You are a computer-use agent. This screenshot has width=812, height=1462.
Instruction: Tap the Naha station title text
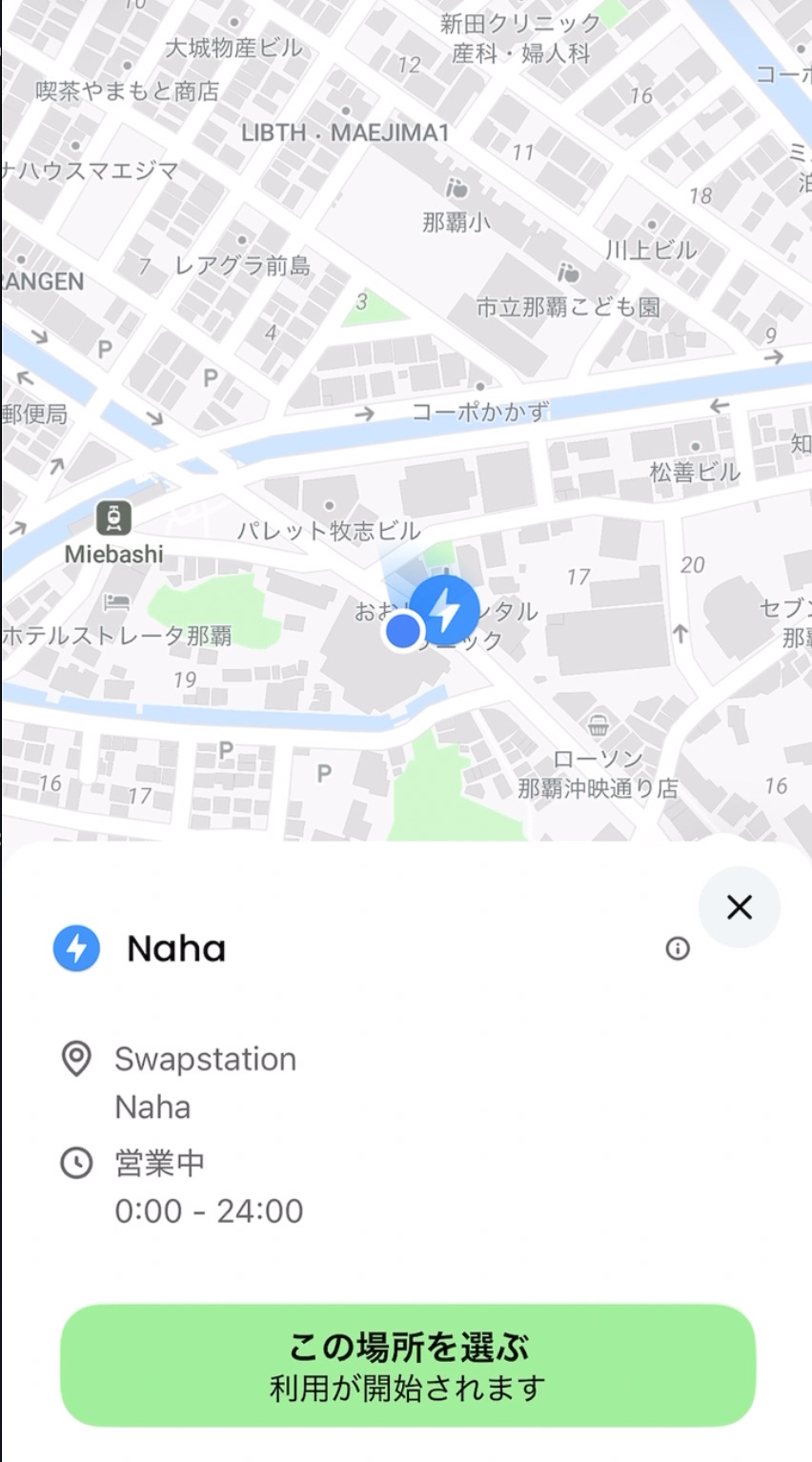(175, 949)
